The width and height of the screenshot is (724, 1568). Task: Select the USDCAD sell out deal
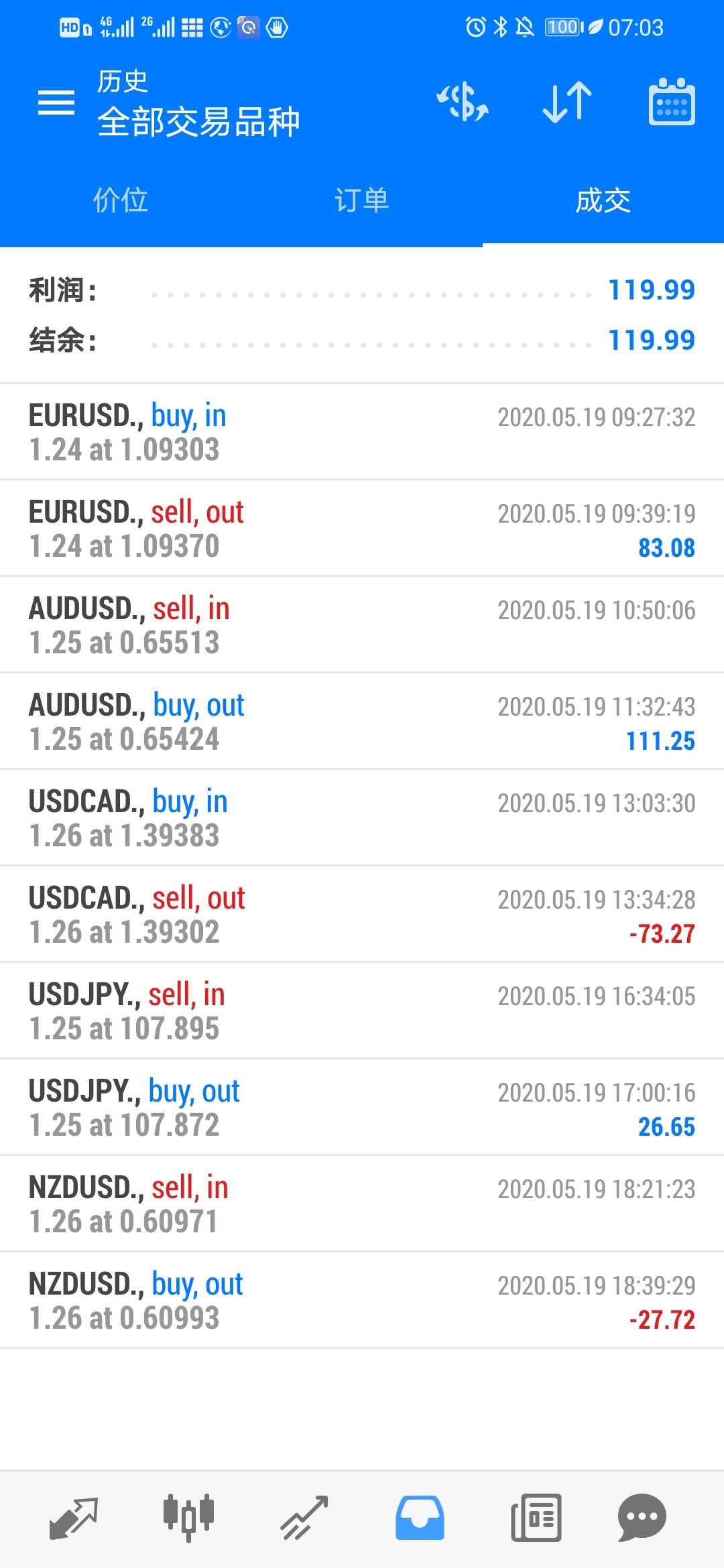tap(362, 914)
